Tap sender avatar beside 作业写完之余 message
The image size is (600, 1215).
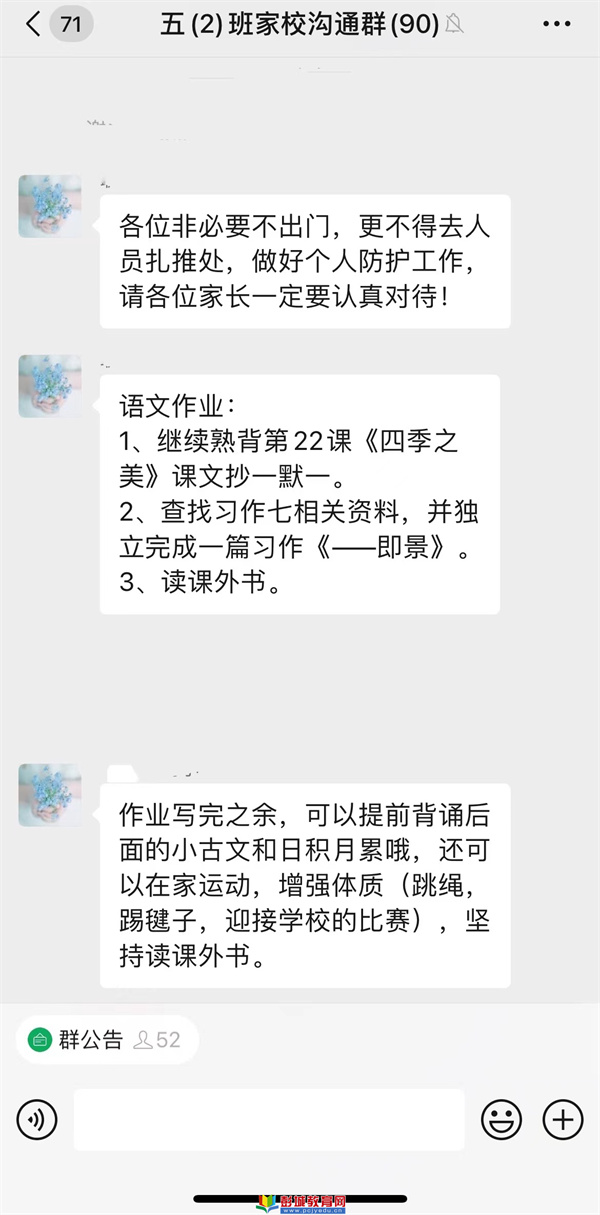pyautogui.click(x=50, y=795)
